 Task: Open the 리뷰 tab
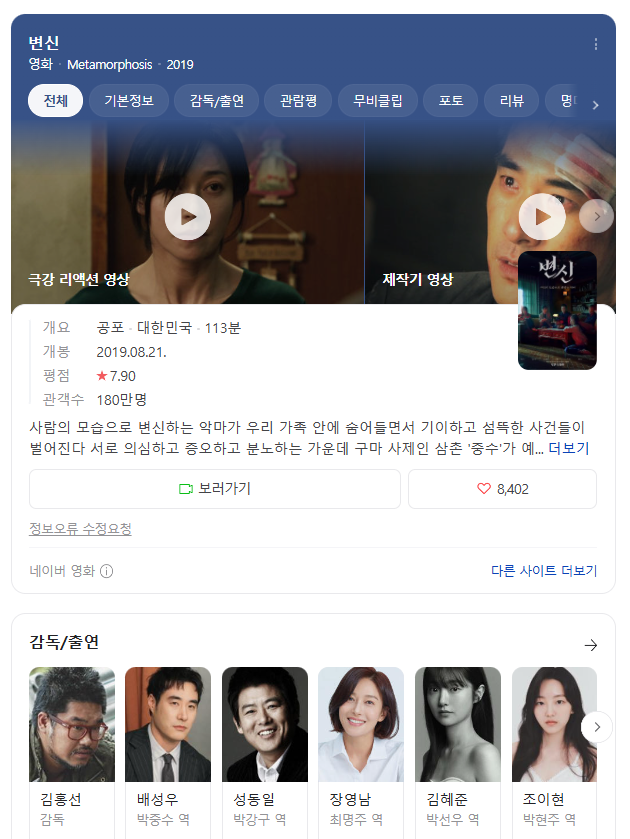(x=511, y=101)
